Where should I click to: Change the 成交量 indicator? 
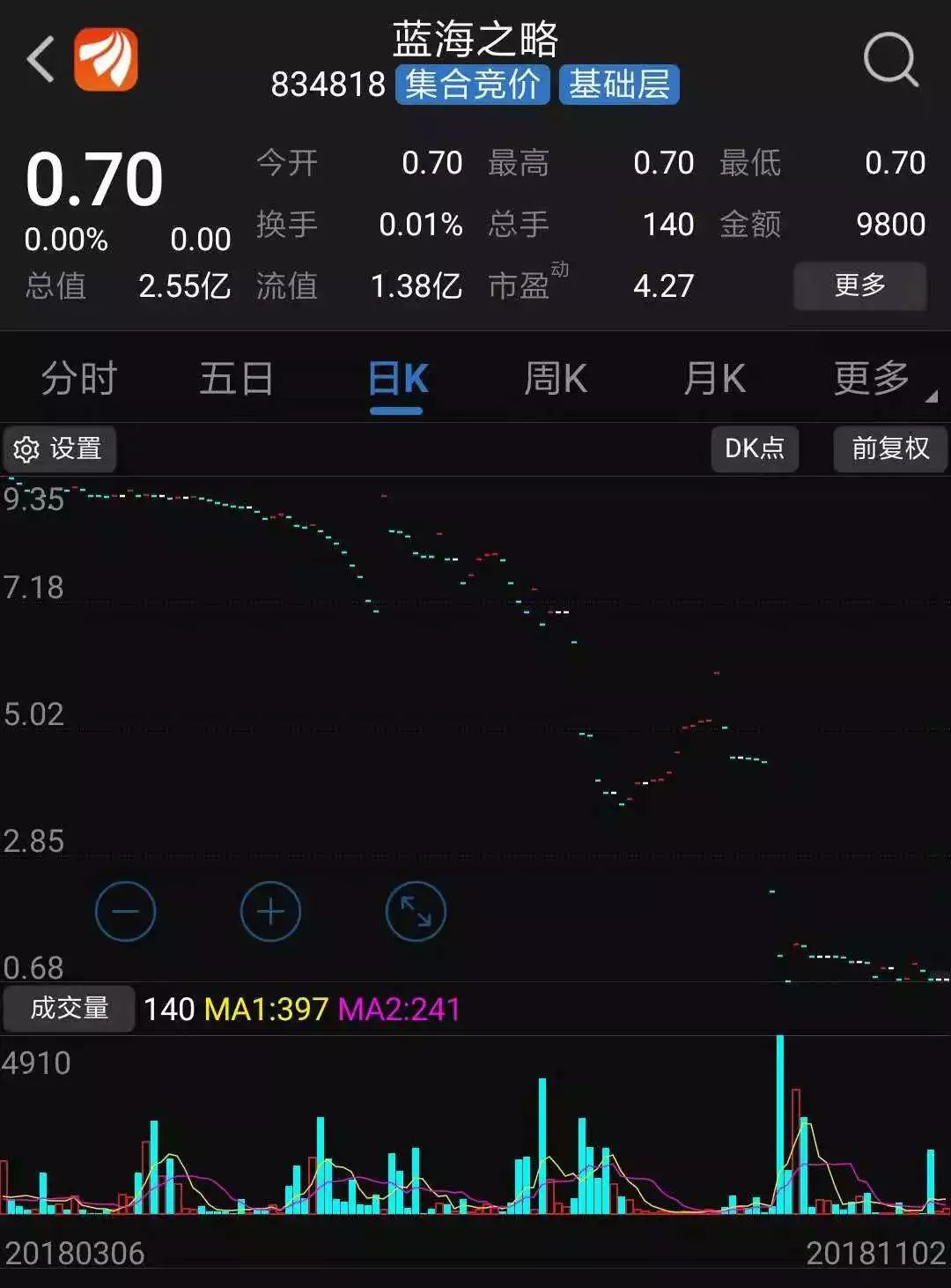[x=69, y=1008]
